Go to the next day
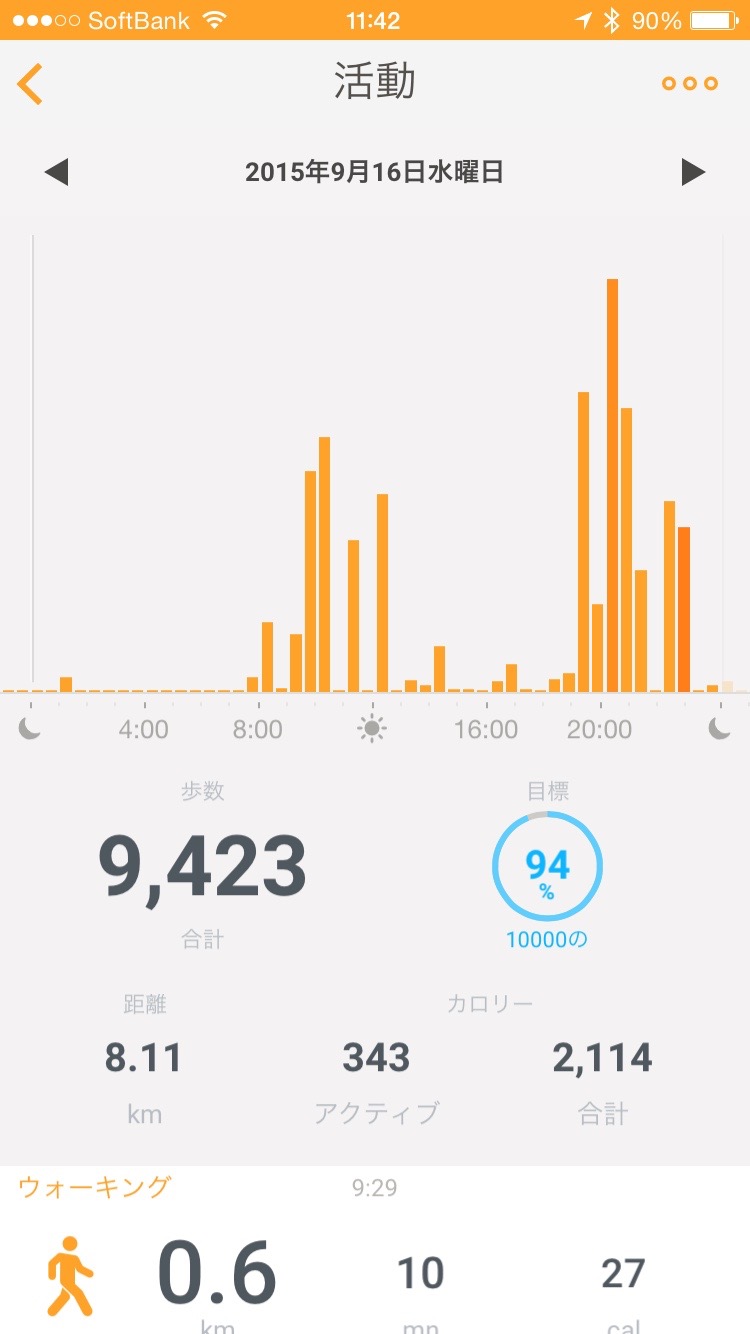Image resolution: width=750 pixels, height=1334 pixels. point(693,172)
